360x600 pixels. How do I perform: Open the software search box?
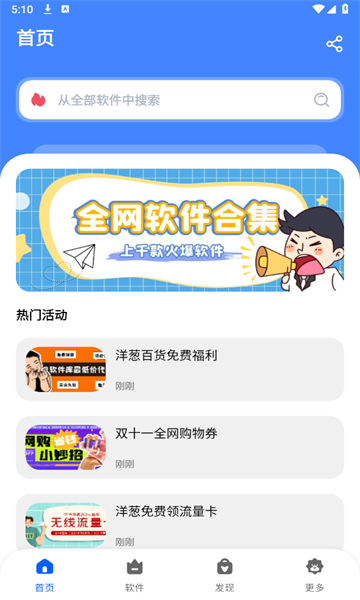[x=180, y=100]
